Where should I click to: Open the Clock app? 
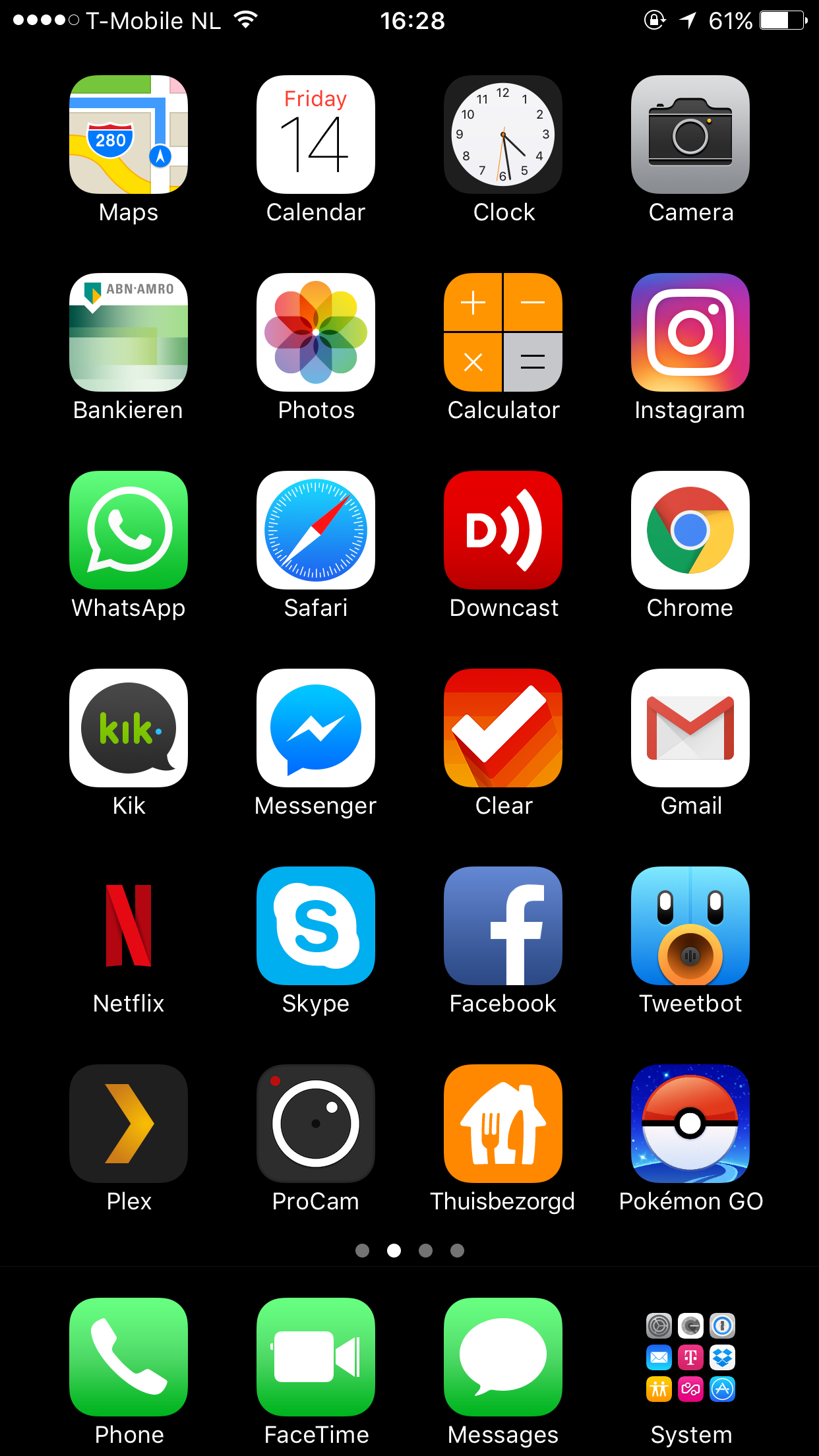point(503,135)
